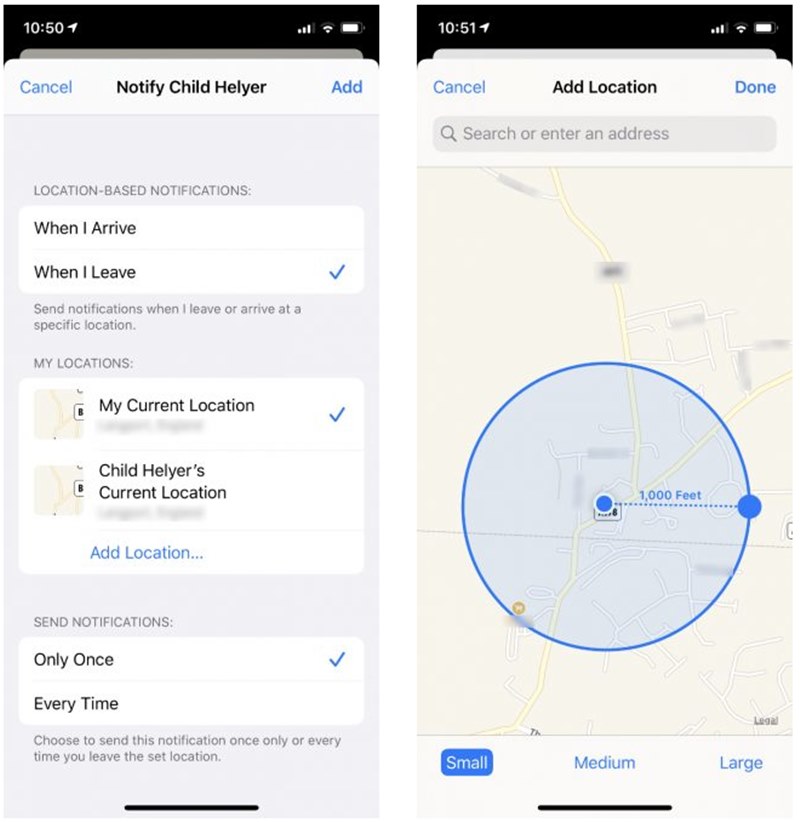Tap Add on Notify Child Helyer screen

[x=346, y=87]
